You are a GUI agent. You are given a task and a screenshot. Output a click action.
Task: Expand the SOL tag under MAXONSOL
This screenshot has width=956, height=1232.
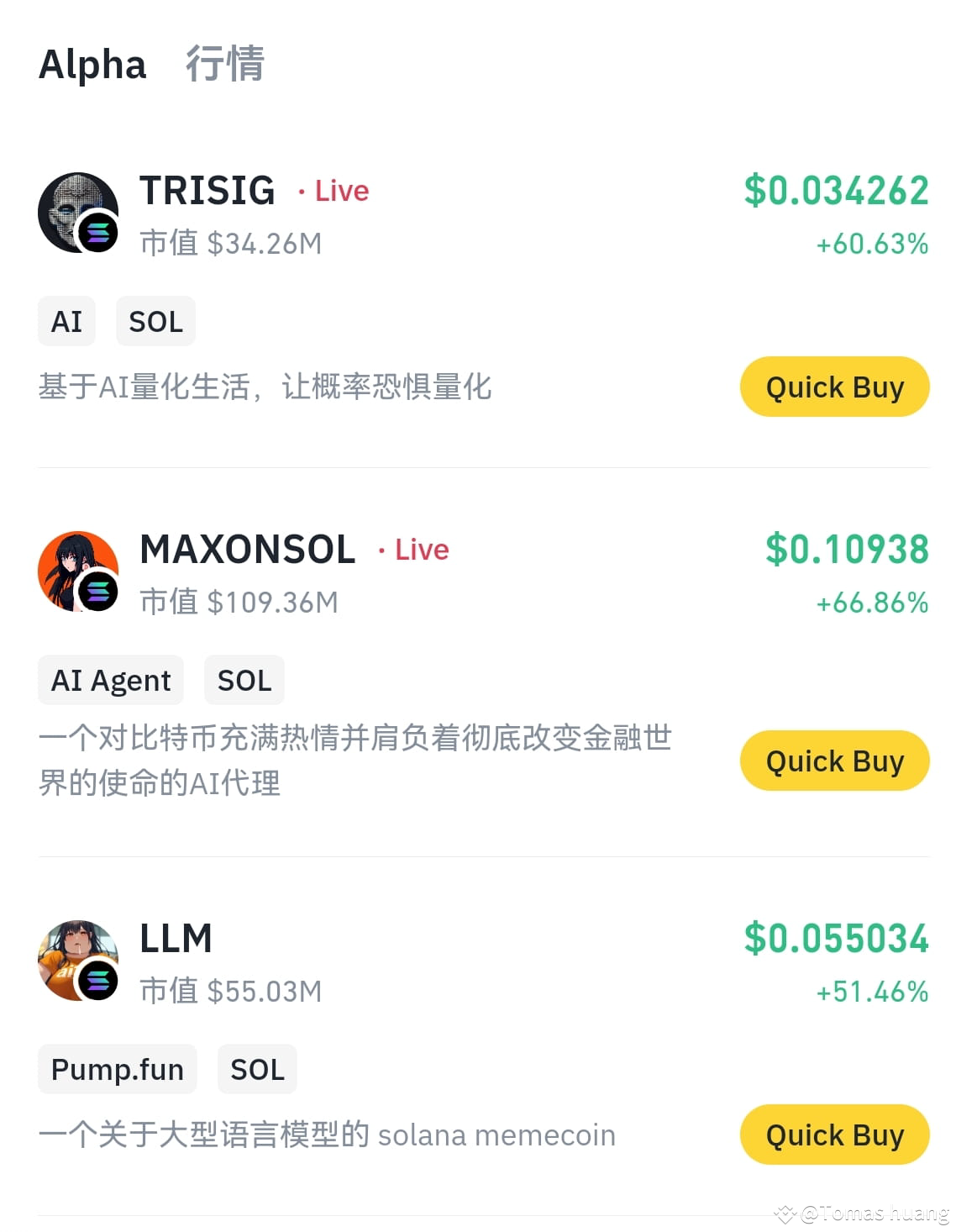tap(244, 681)
